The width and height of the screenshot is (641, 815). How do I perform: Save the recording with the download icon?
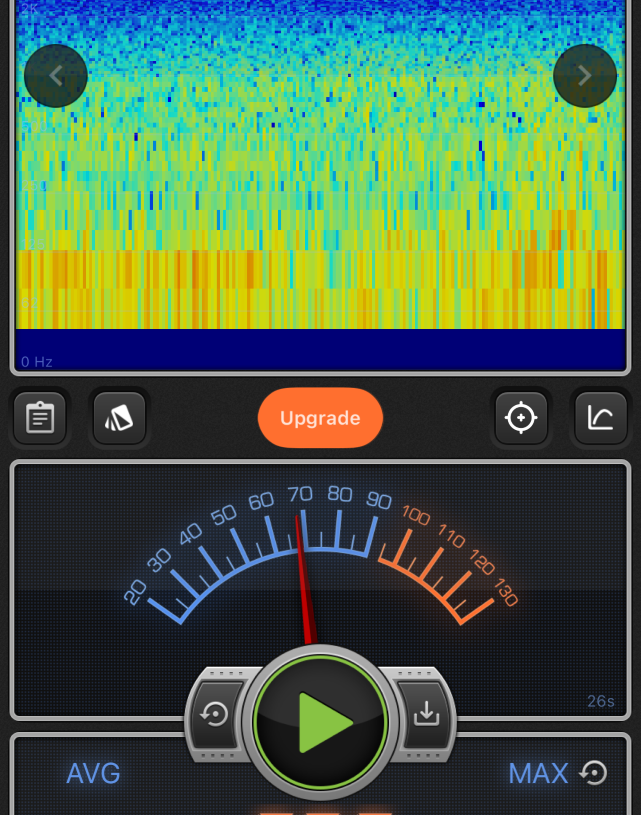point(427,714)
